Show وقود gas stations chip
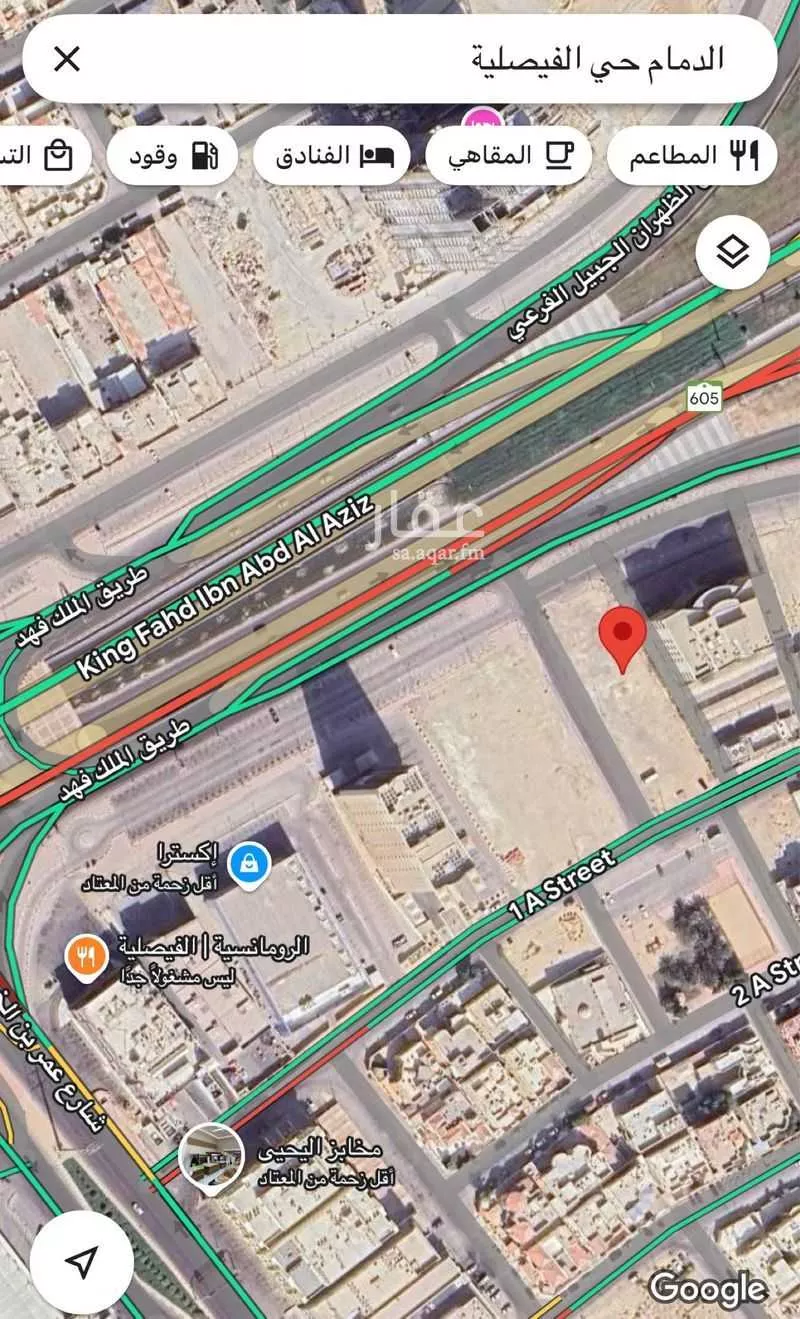Viewport: 800px width, 1319px height. tap(172, 155)
